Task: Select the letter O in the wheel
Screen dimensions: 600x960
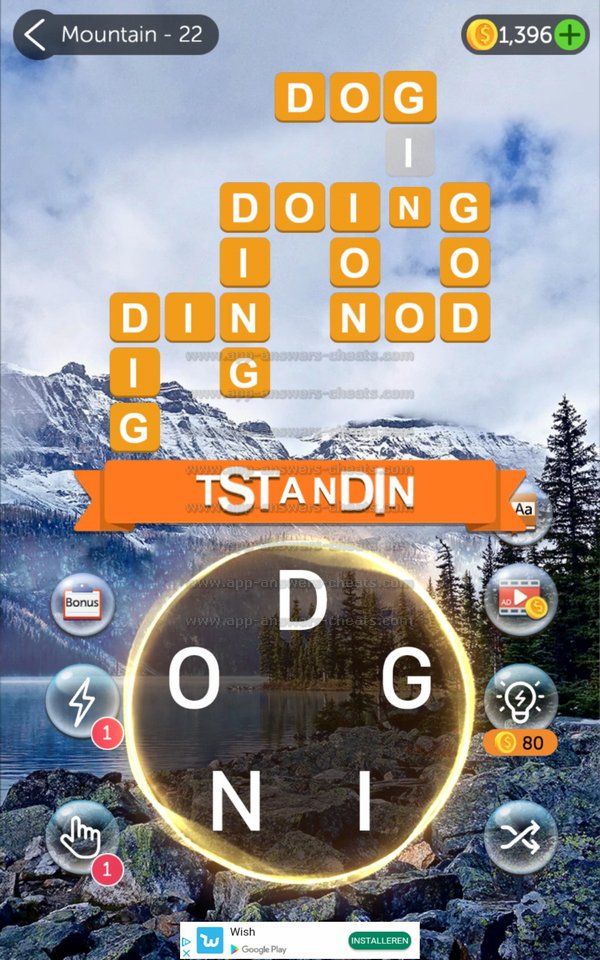Action: tap(193, 684)
